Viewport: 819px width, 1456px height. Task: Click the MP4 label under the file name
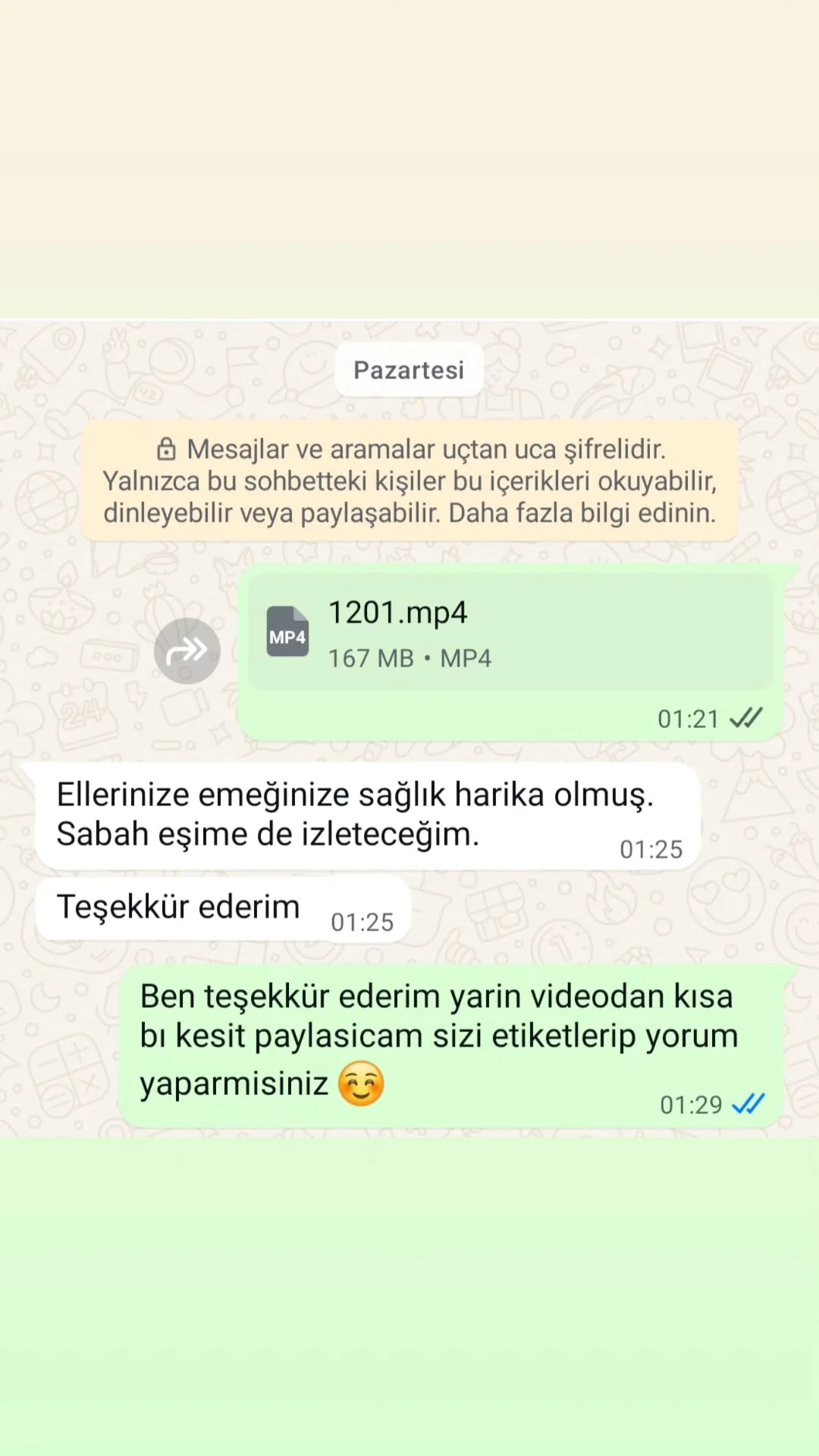(466, 658)
